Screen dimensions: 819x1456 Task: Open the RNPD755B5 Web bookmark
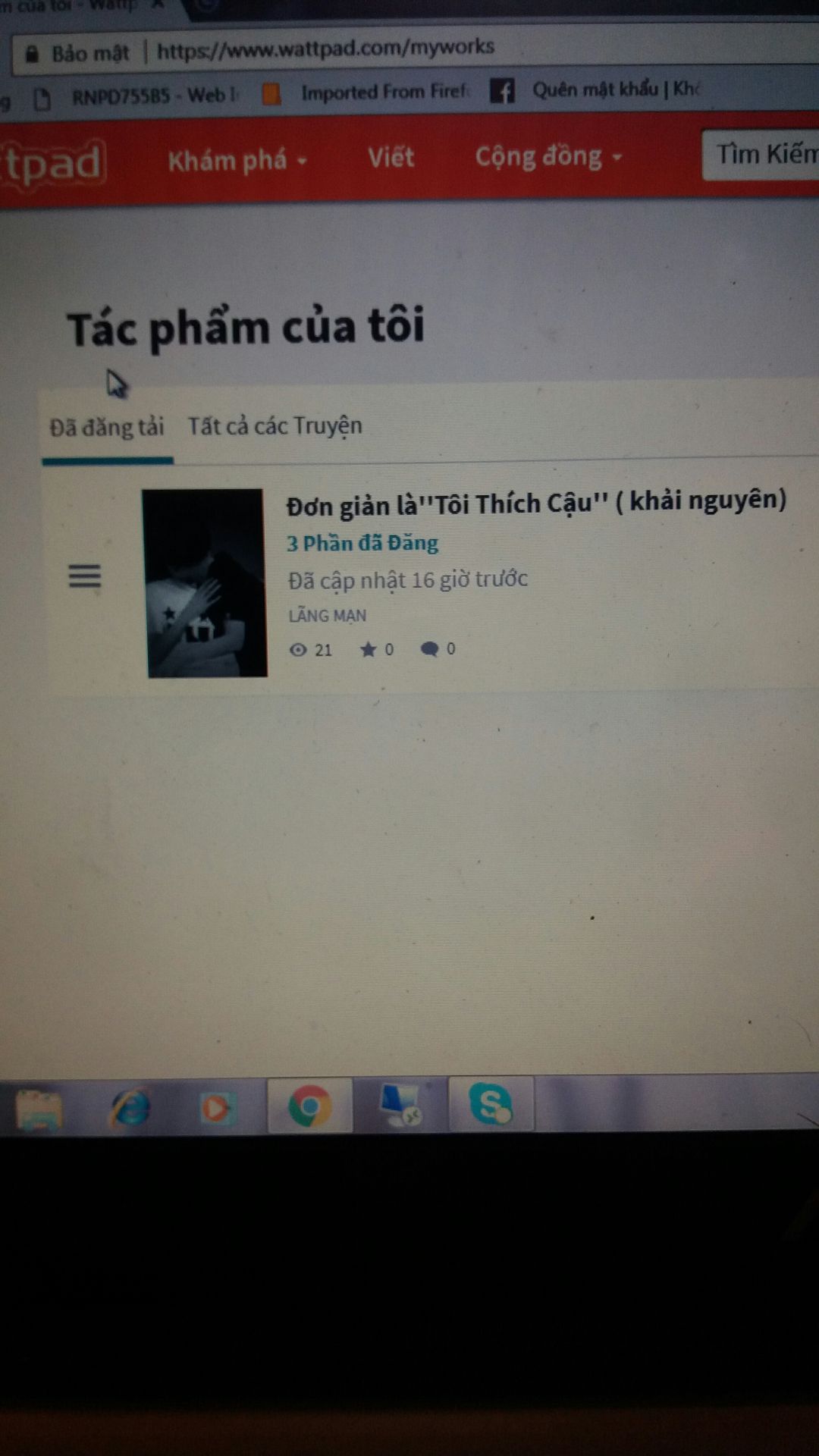tap(136, 96)
